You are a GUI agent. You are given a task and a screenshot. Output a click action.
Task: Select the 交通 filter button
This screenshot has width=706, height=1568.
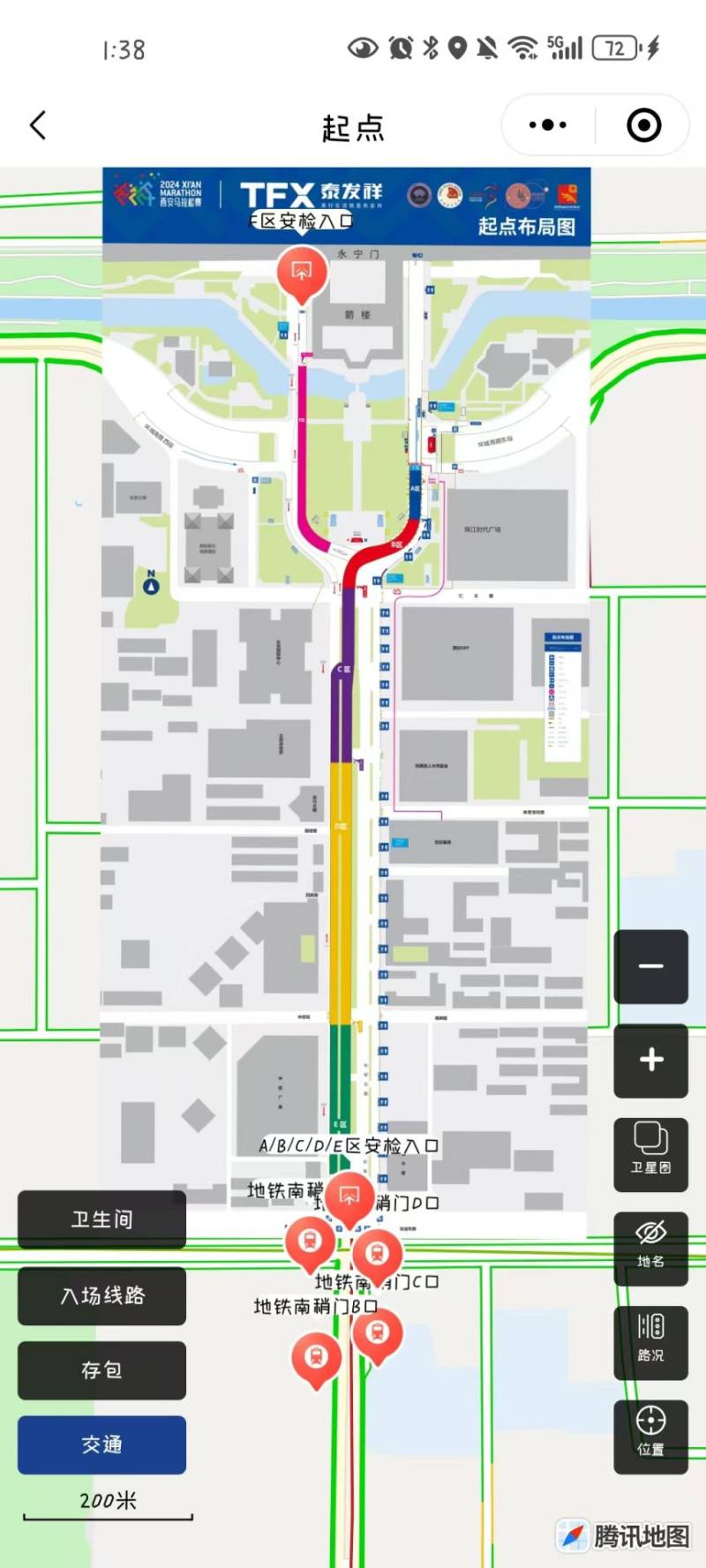click(x=101, y=1444)
